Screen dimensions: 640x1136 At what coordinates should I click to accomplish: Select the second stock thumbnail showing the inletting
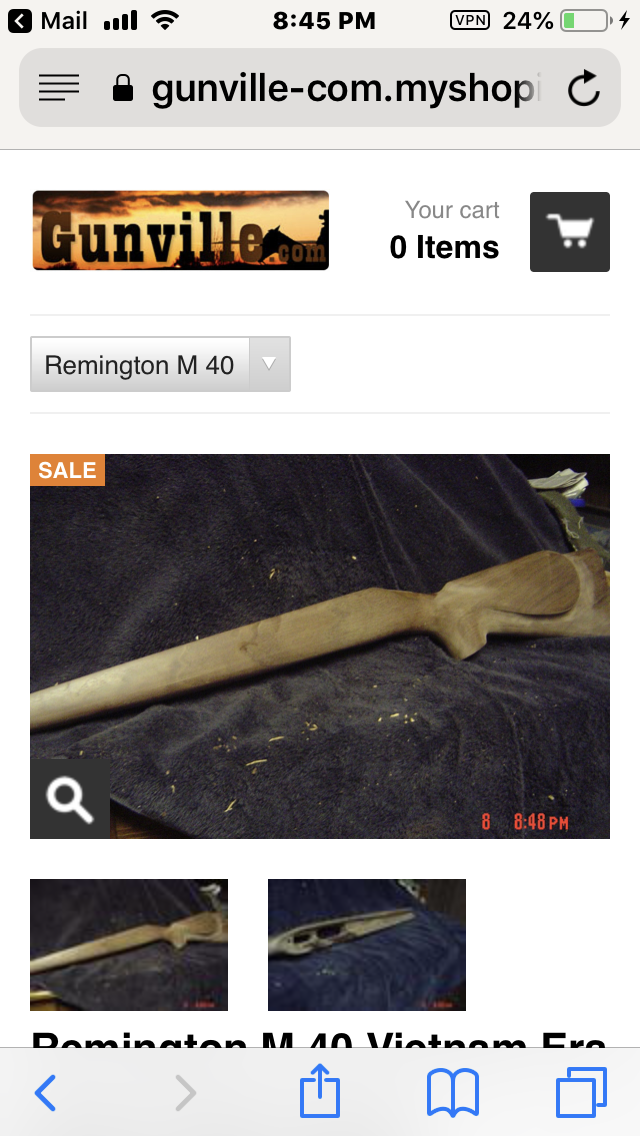click(367, 944)
